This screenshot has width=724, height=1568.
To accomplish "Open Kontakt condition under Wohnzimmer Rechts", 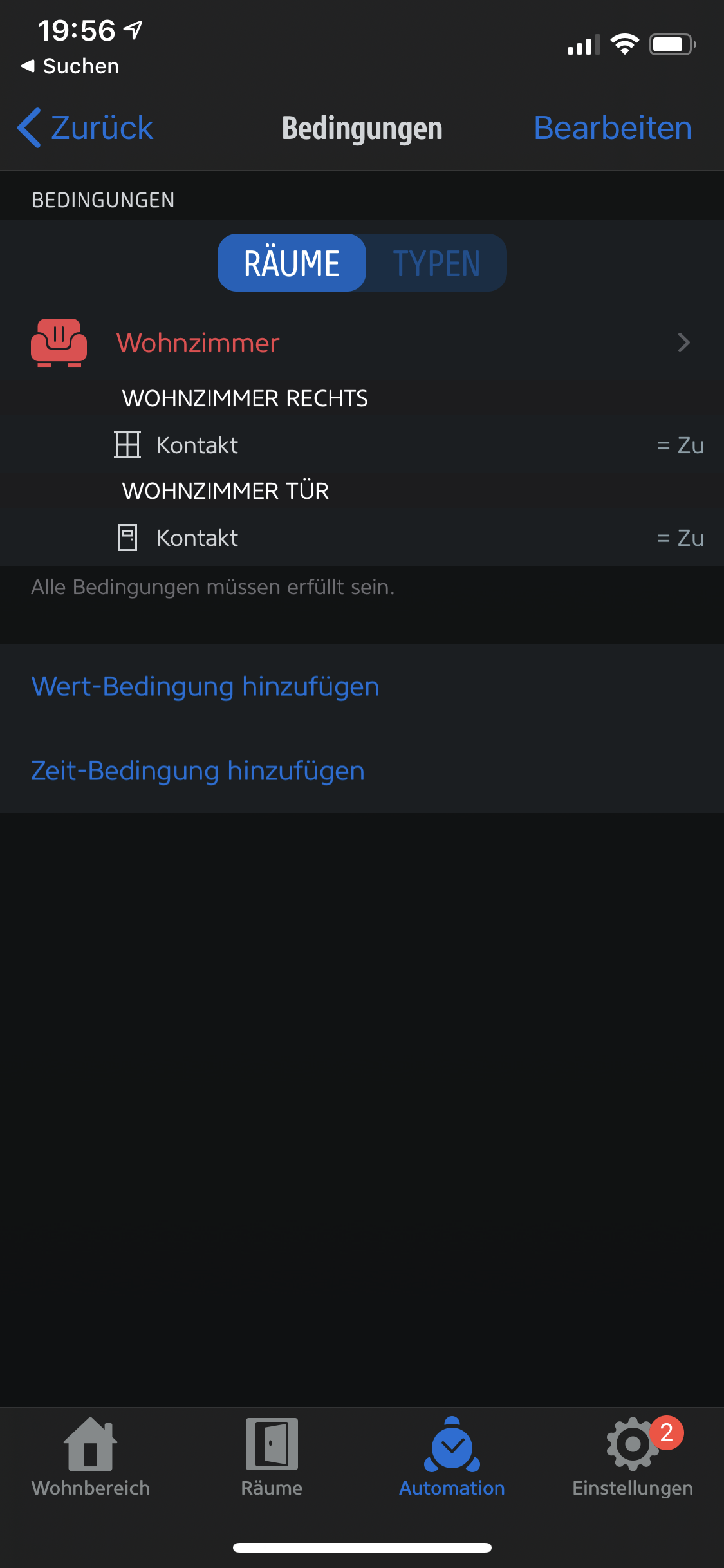I will 360,445.
